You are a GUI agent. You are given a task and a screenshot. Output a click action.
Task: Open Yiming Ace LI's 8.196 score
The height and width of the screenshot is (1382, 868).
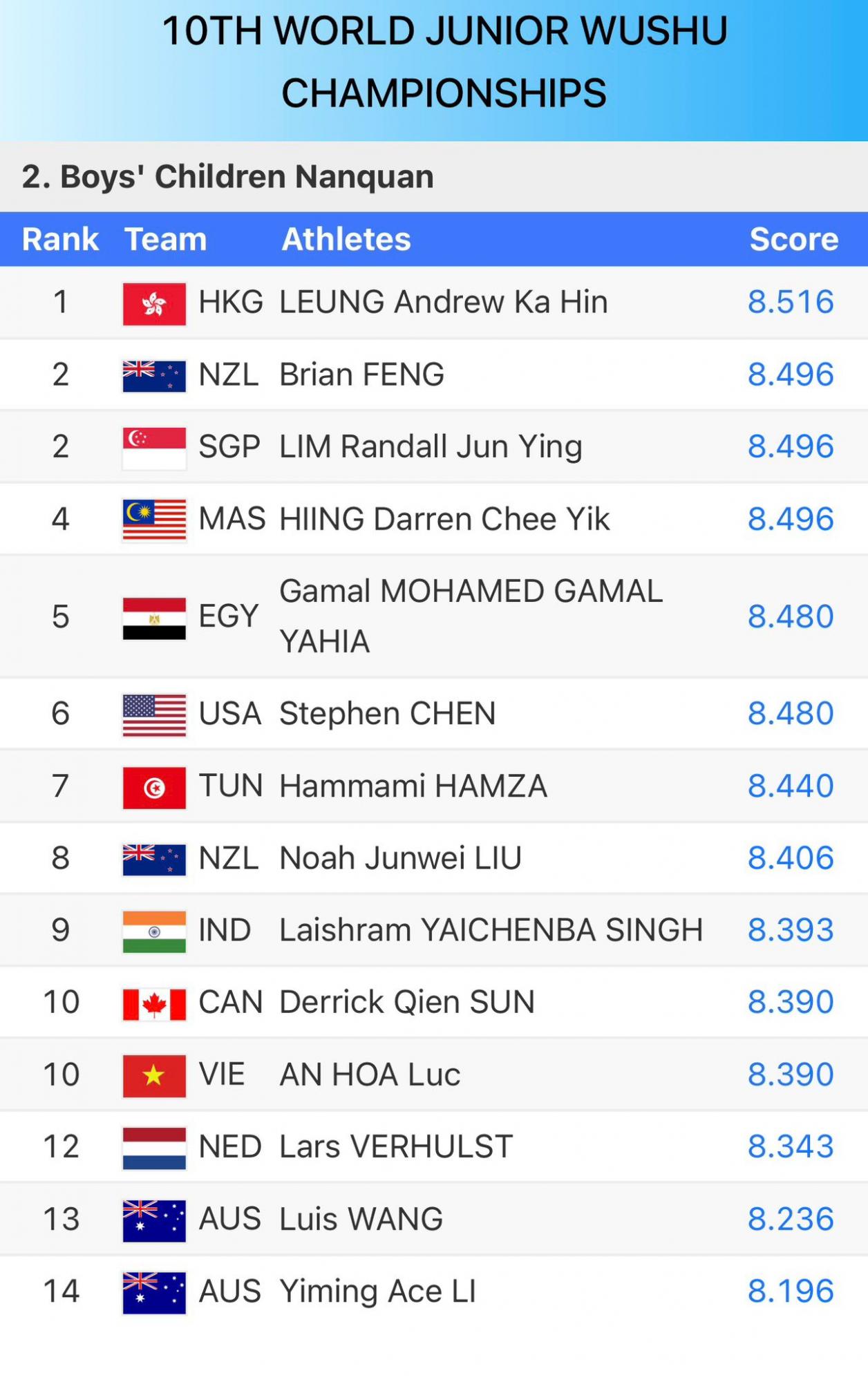[x=791, y=1291]
